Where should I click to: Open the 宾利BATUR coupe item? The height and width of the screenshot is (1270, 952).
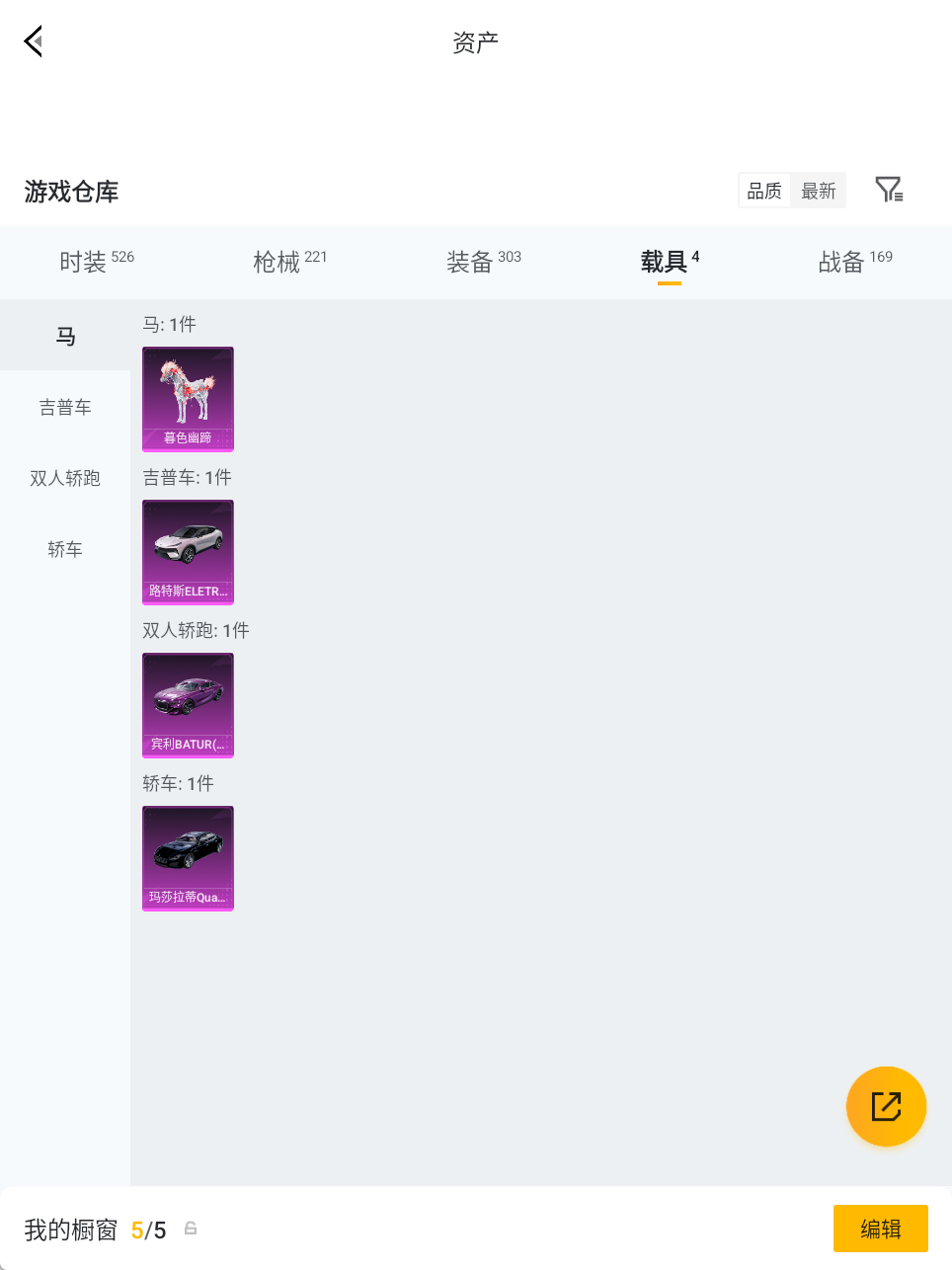(x=188, y=705)
